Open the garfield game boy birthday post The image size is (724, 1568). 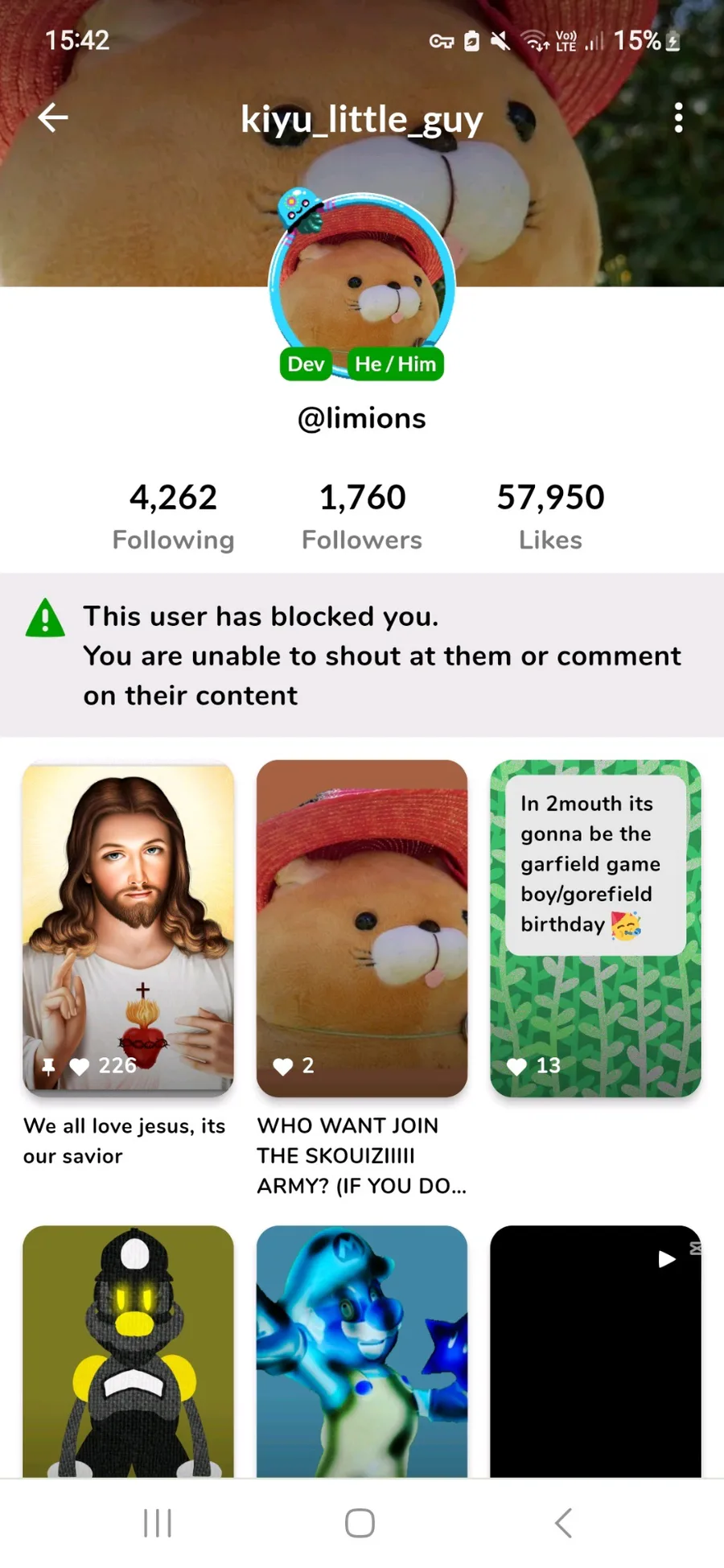click(x=595, y=925)
